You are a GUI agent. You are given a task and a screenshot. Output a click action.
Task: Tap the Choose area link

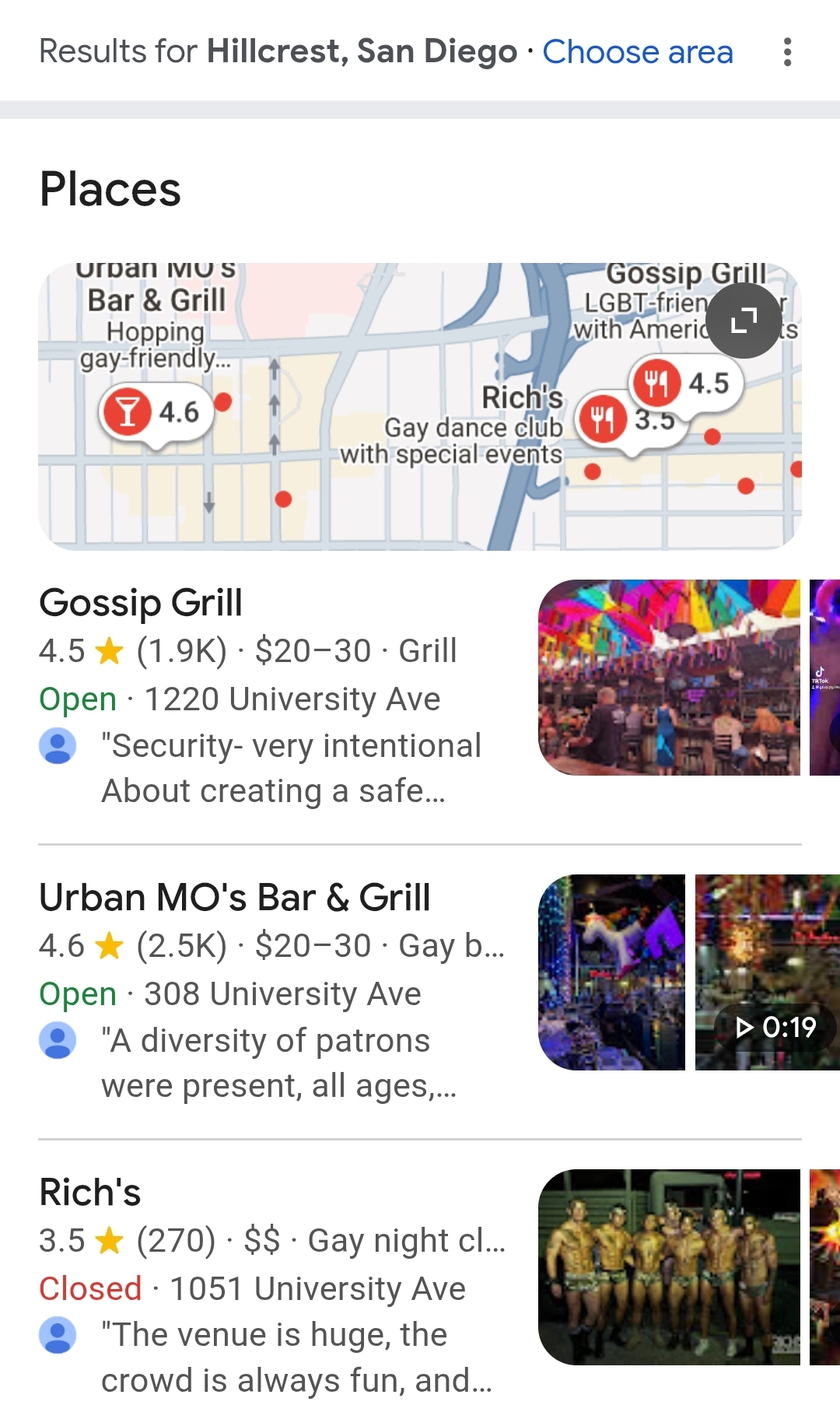[x=637, y=52]
